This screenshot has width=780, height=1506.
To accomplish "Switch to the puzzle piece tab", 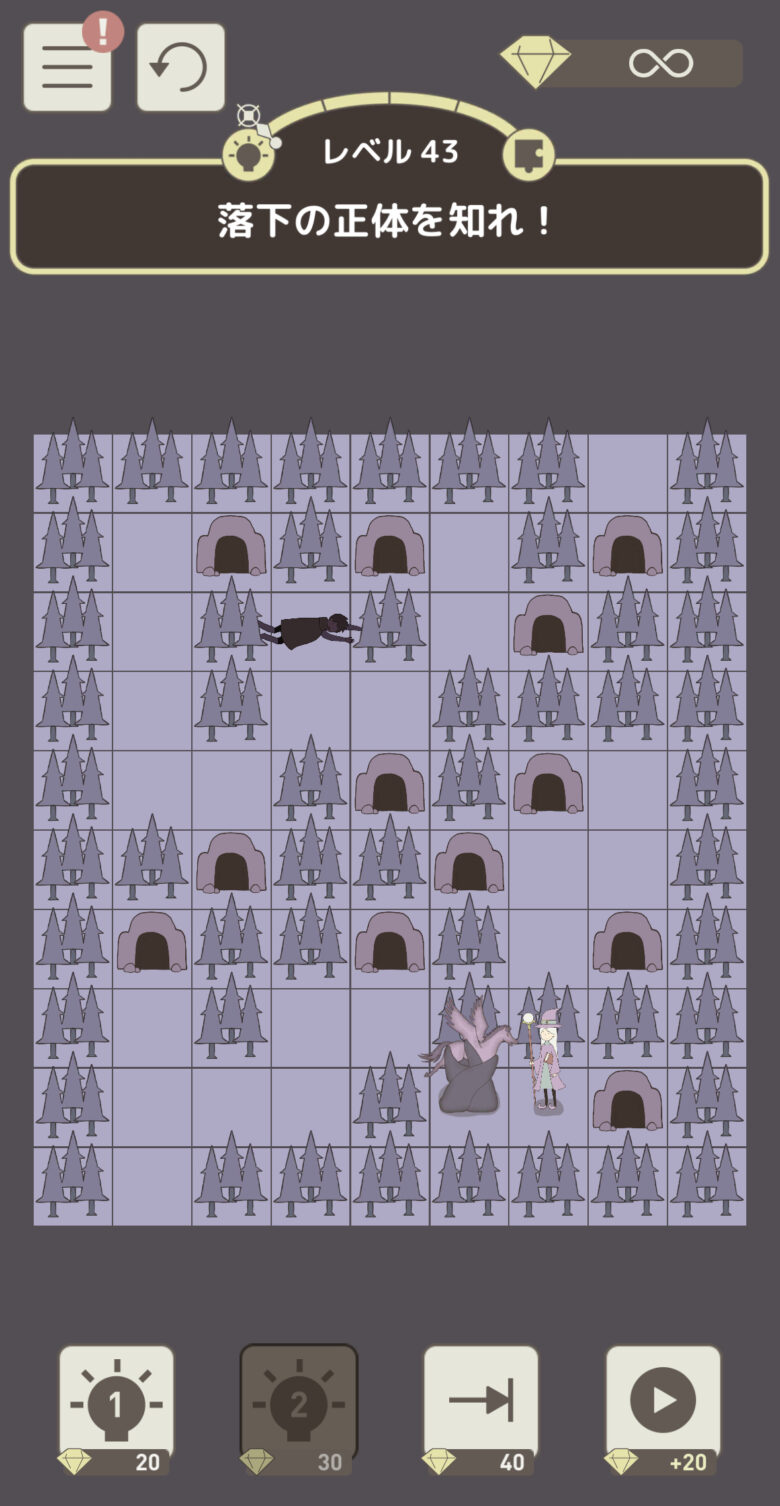I will click(x=527, y=153).
